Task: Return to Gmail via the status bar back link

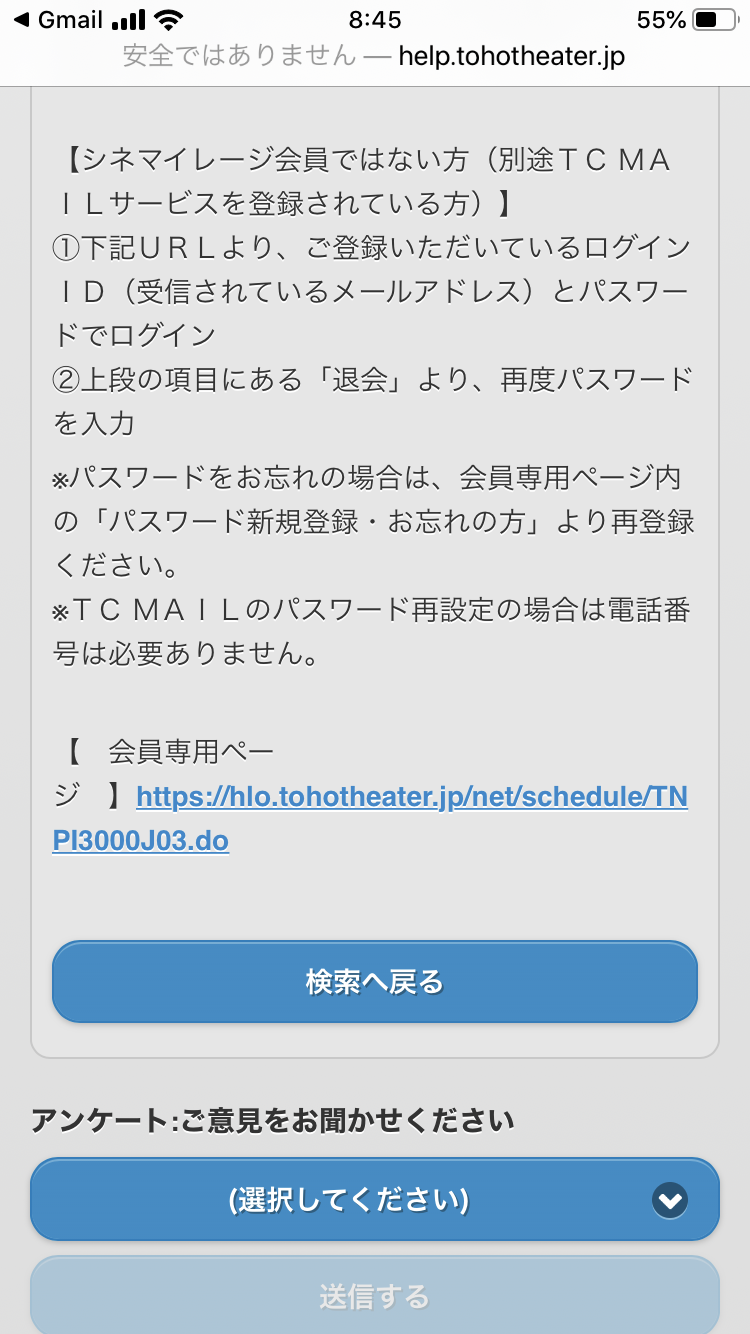Action: pos(57,20)
